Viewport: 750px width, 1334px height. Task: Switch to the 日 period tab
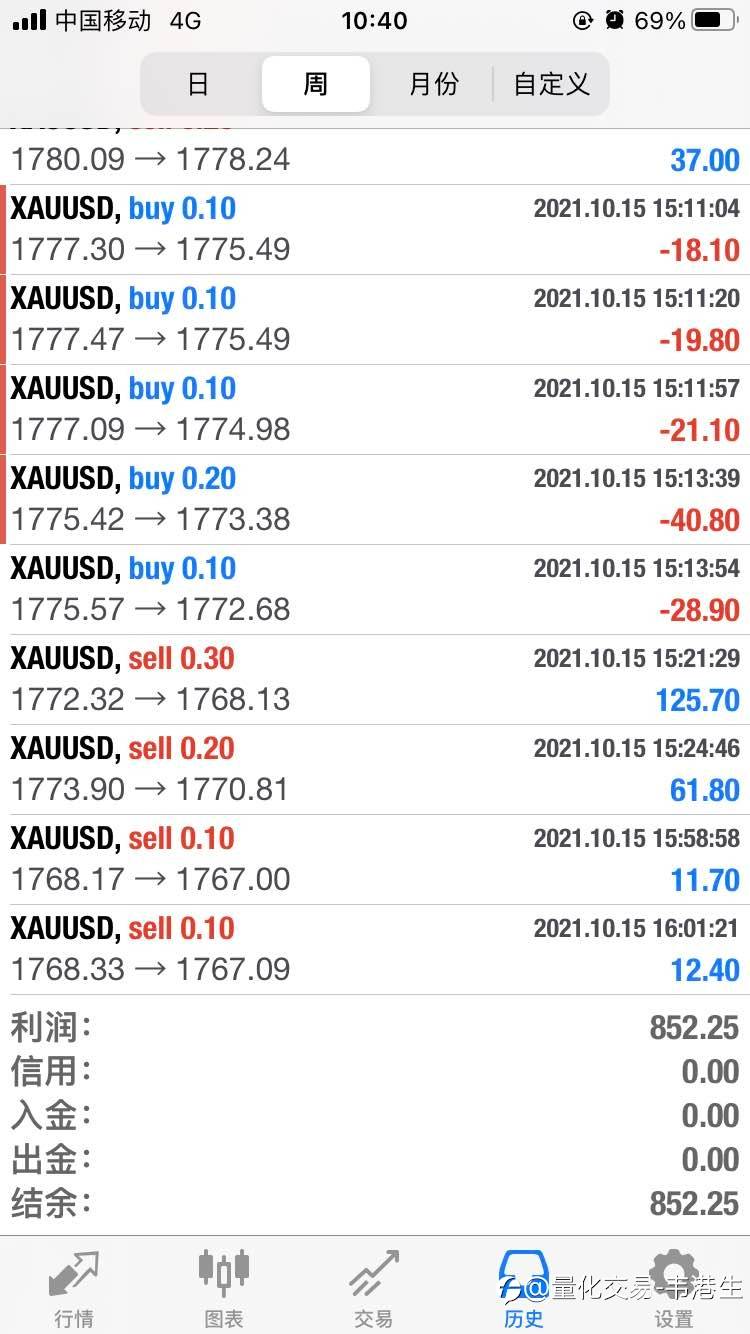tap(199, 84)
